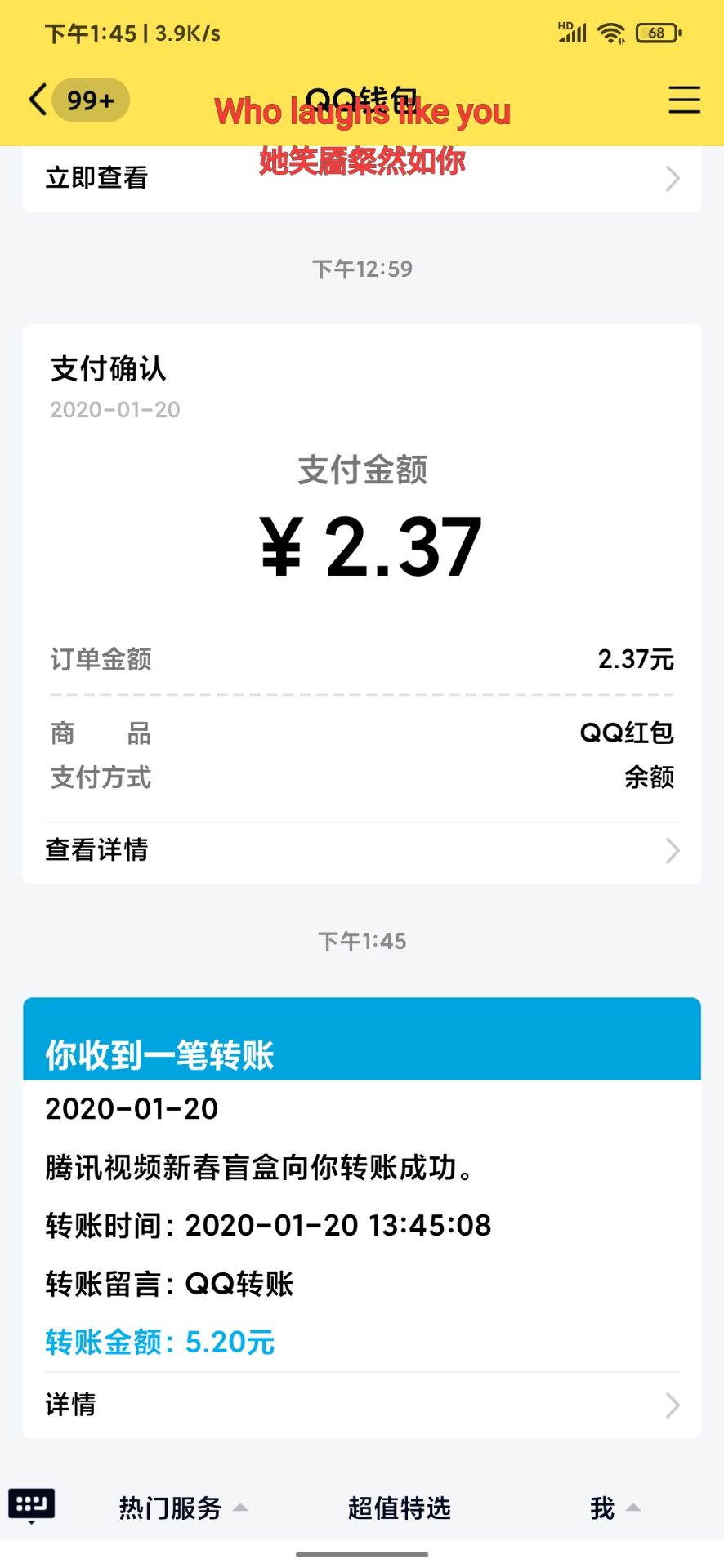Expand the 热门服务 menu
Screen dimensions: 724x1568
point(182,1508)
